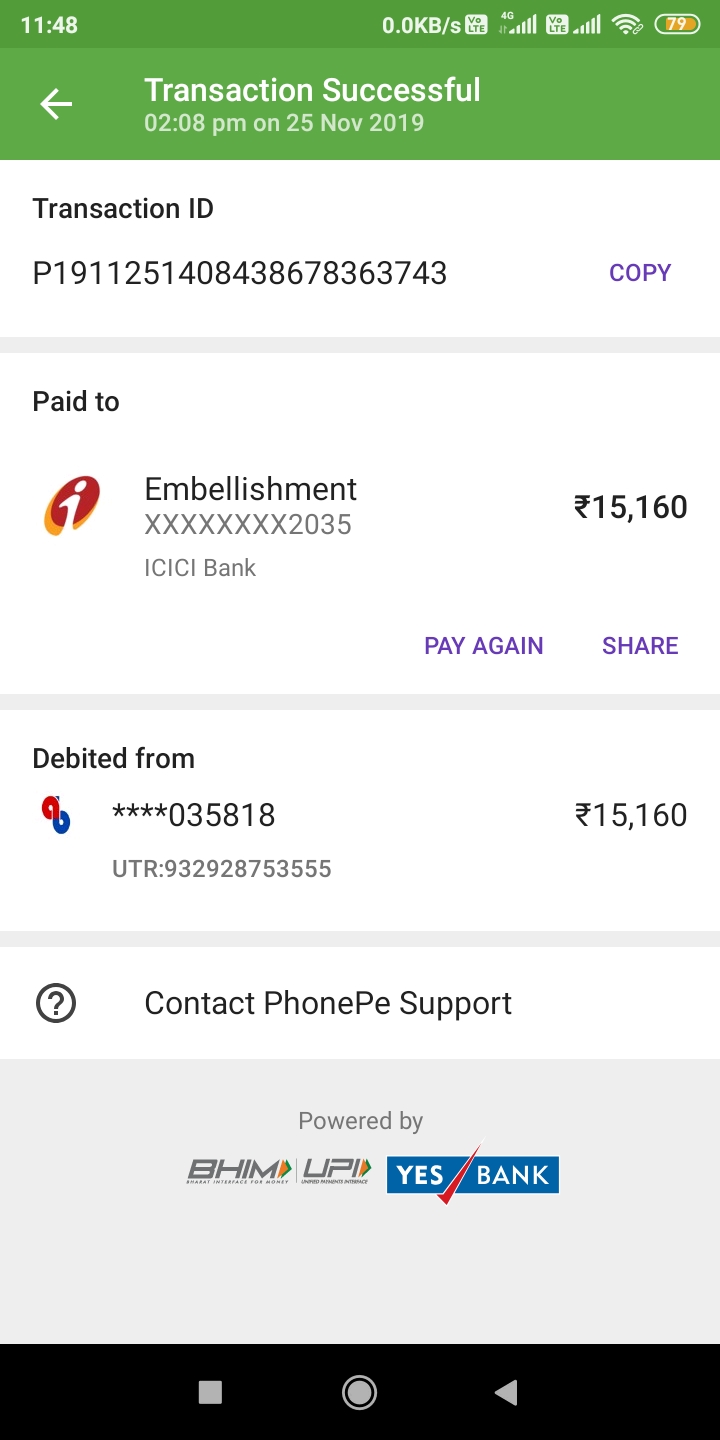Open recent apps from navigation bar
Image resolution: width=720 pixels, height=1440 pixels.
210,1392
